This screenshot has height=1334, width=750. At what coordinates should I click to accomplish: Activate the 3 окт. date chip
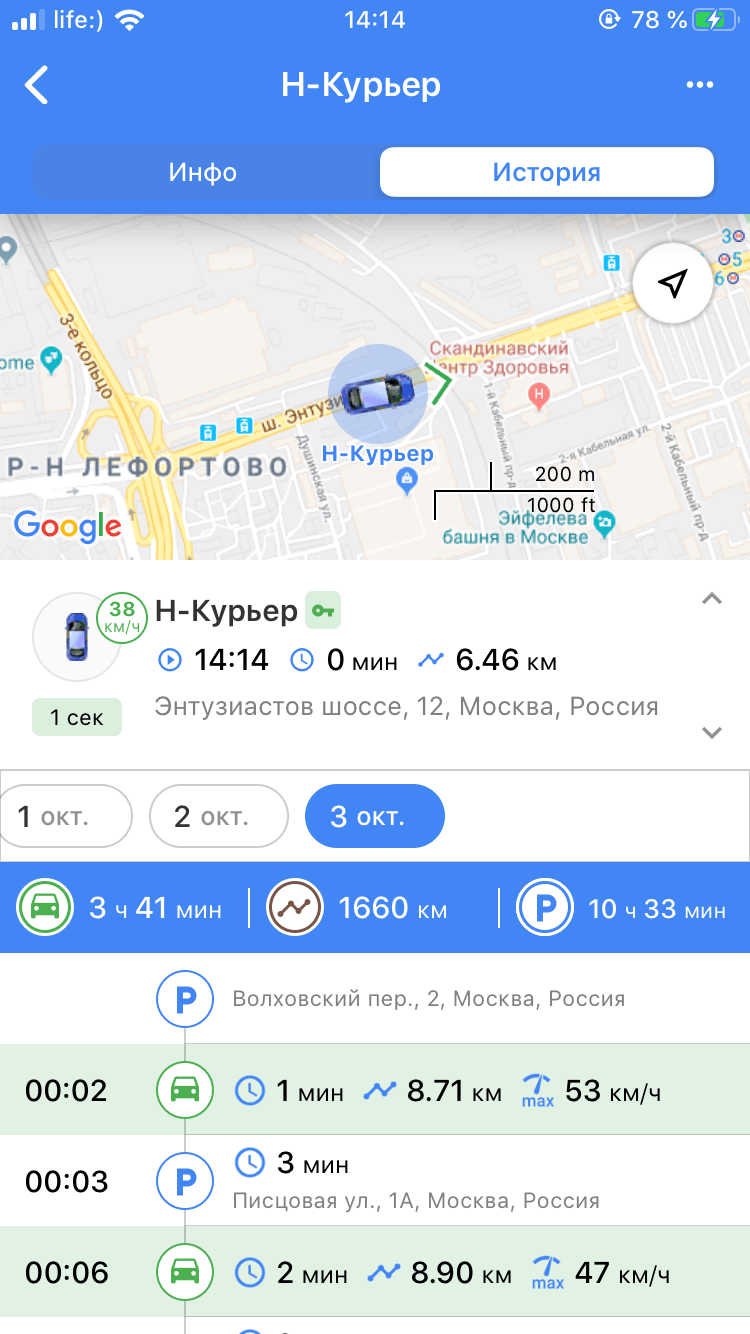[374, 816]
